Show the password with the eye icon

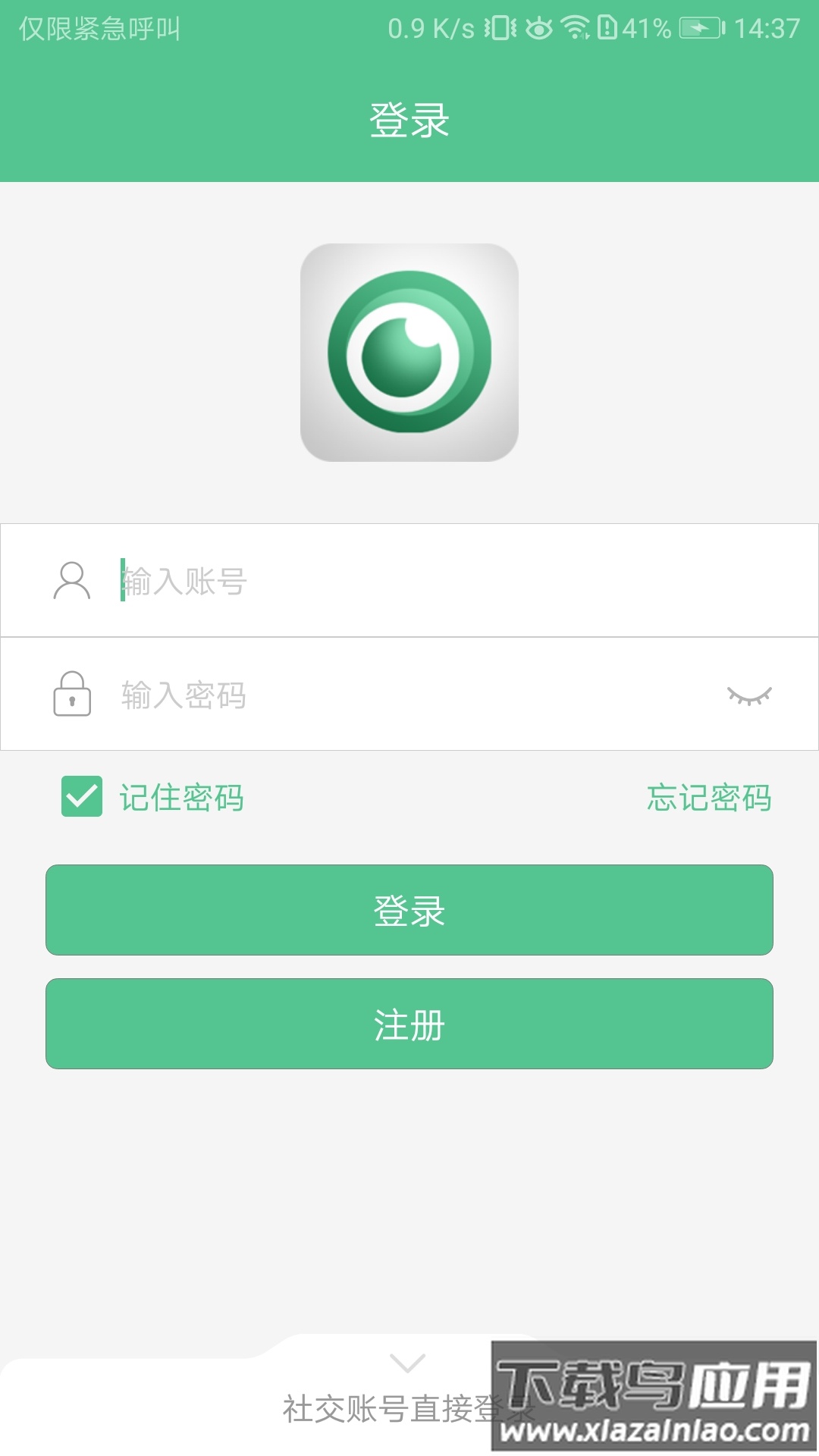(749, 695)
